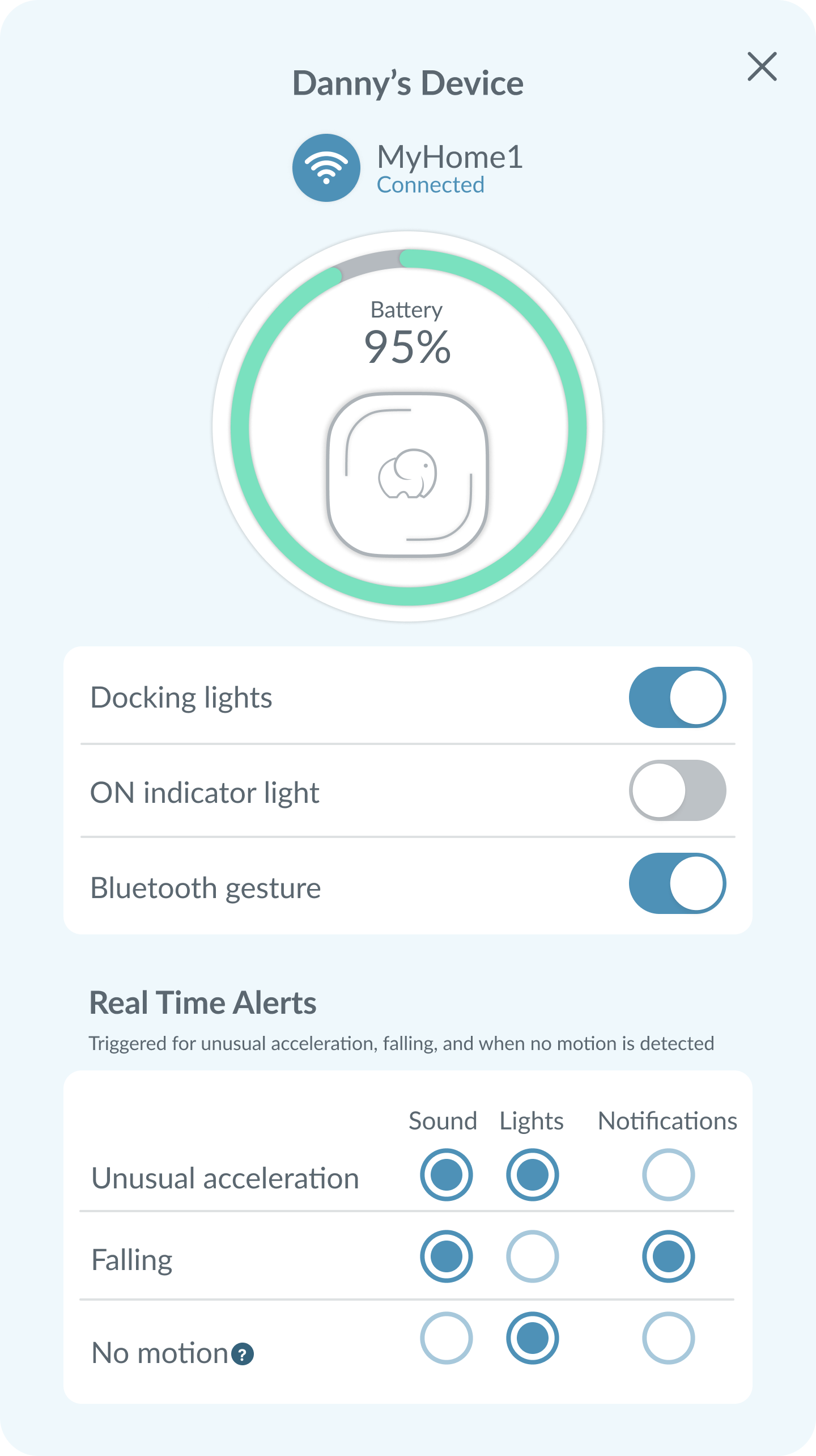Viewport: 816px width, 1456px height.
Task: Select Lights alert for Falling
Action: click(x=533, y=1256)
